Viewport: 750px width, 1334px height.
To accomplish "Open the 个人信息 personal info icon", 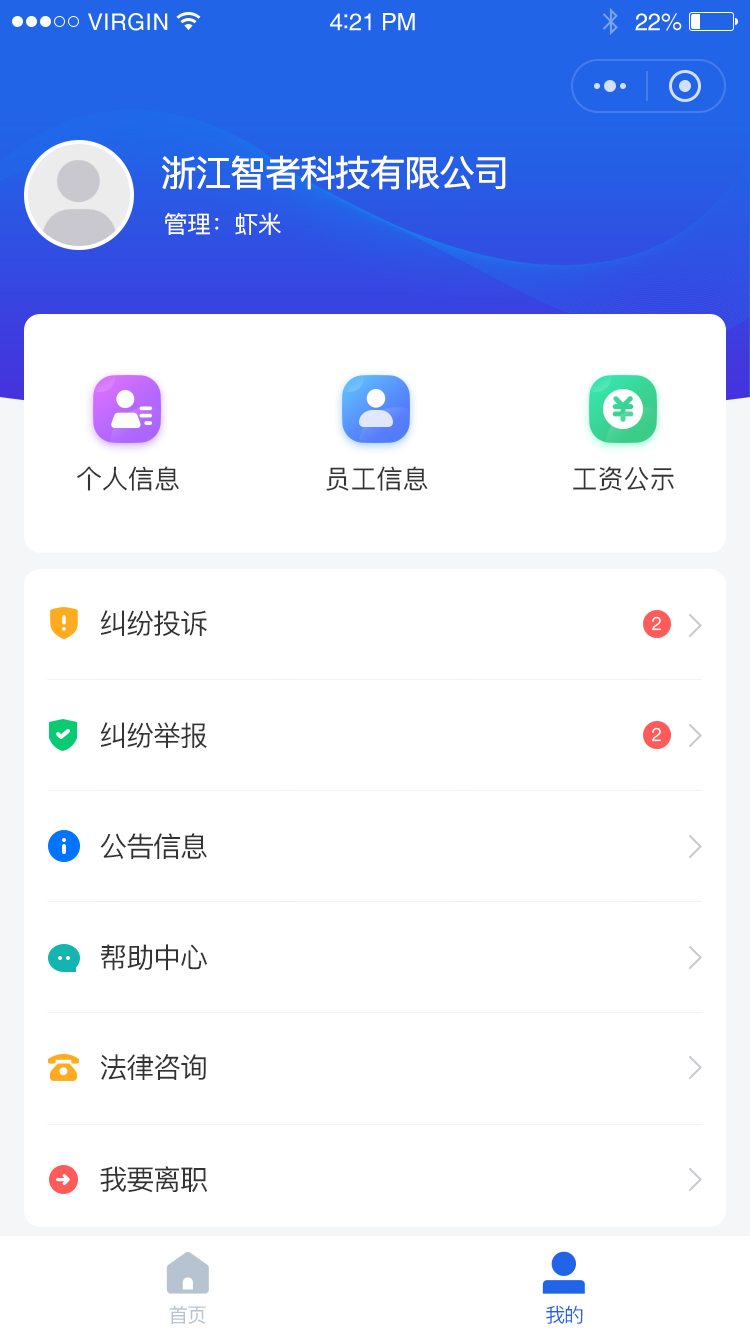I will (x=127, y=408).
